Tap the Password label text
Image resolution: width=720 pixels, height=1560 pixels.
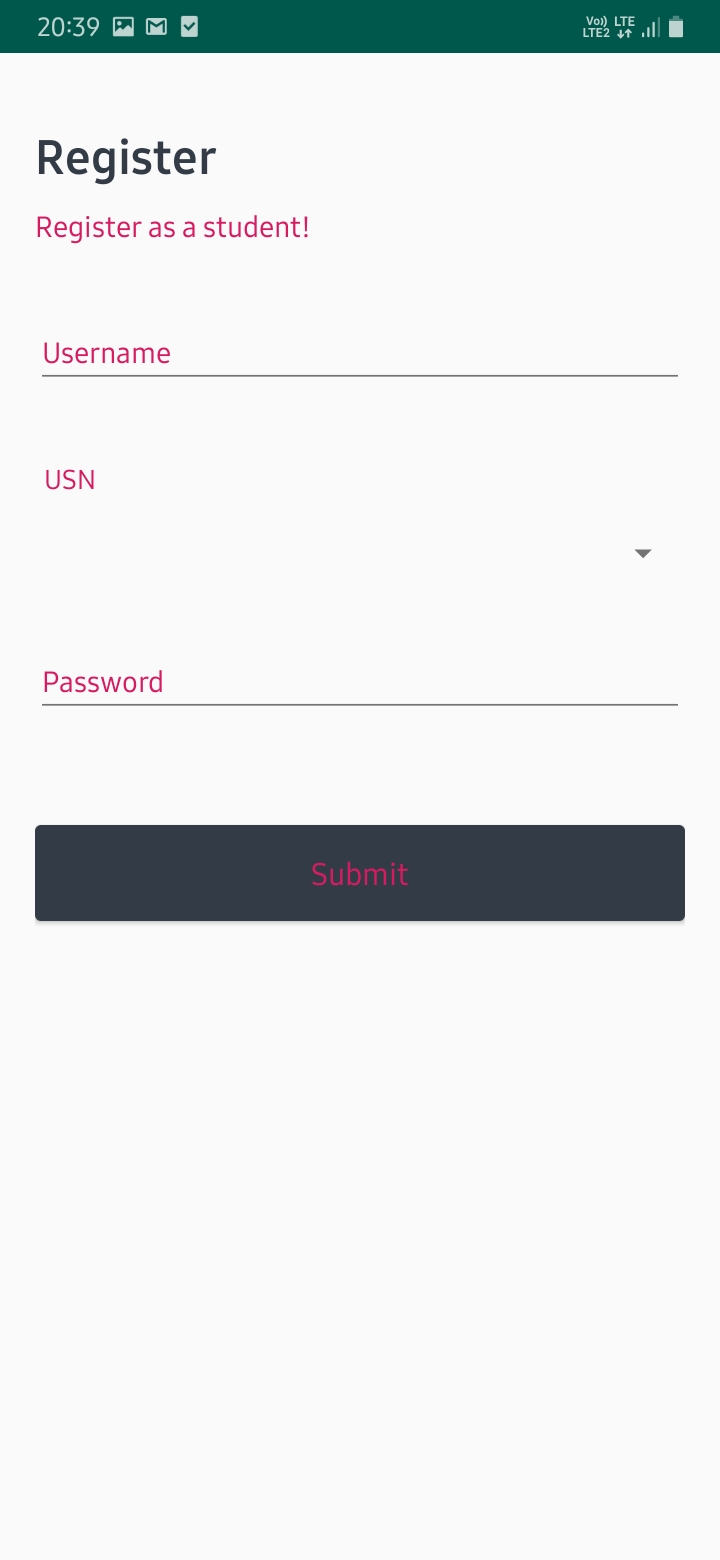102,682
